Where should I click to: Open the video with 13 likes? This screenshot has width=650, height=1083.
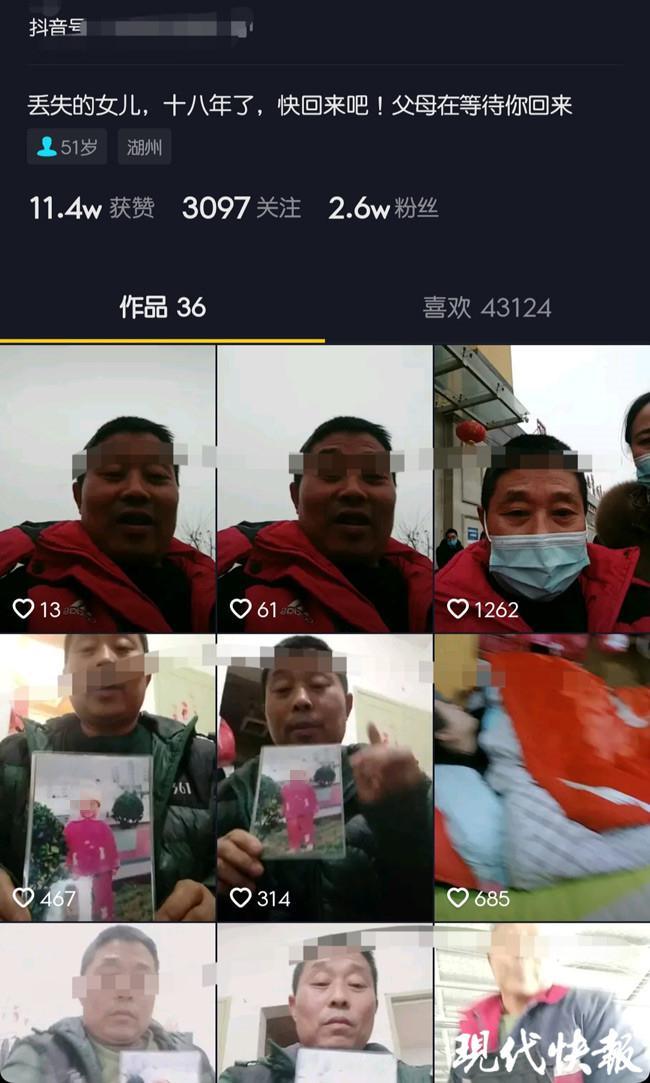[107, 487]
